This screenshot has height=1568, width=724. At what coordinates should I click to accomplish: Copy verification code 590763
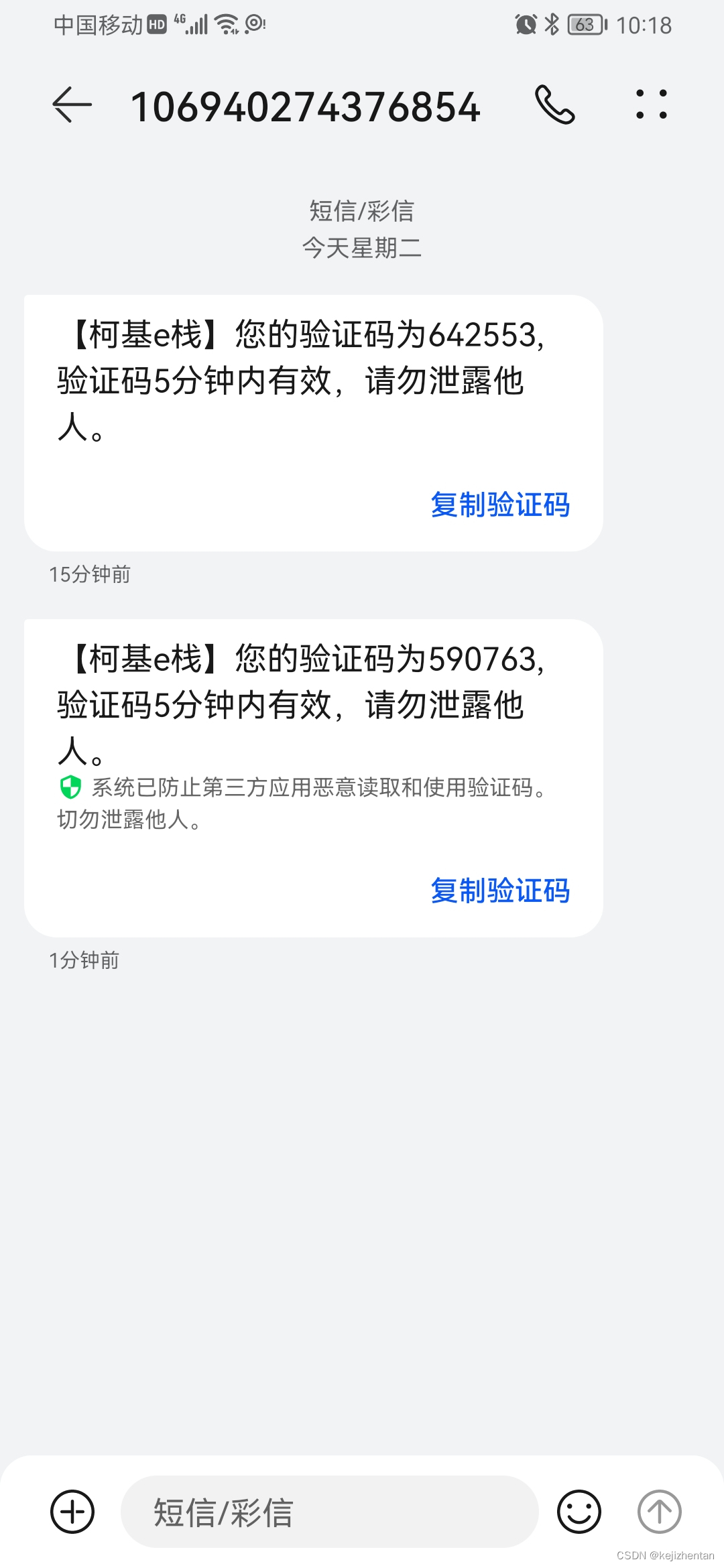[x=500, y=891]
